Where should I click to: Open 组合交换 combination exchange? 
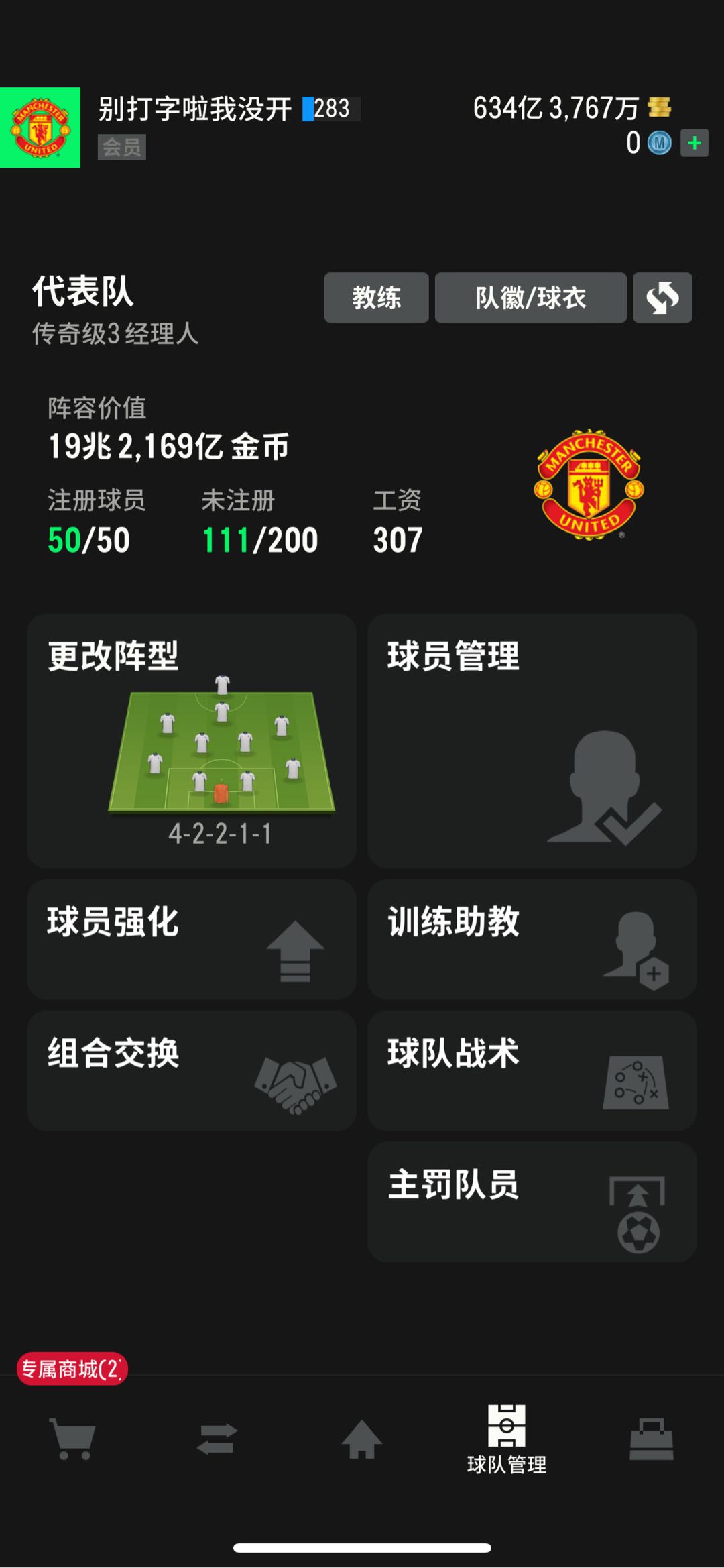click(x=191, y=1070)
